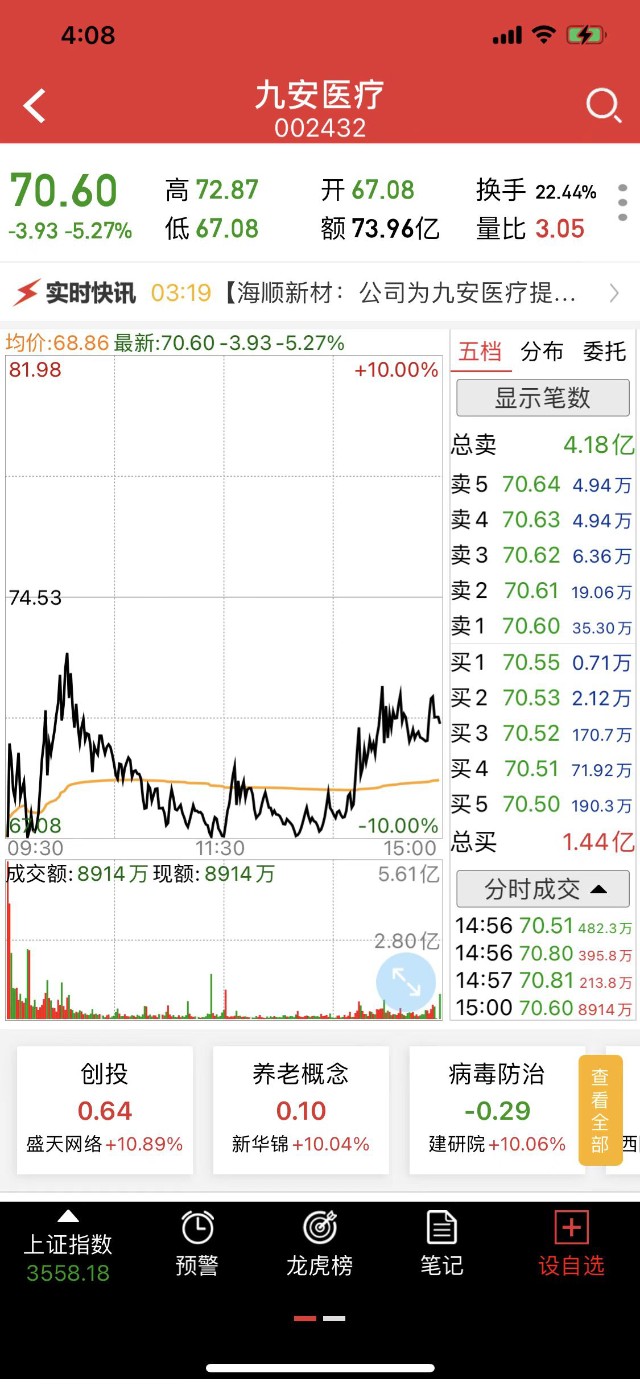Image resolution: width=640 pixels, height=1386 pixels.
Task: Enlarge the chart with the blue expand icon
Action: pos(406,982)
